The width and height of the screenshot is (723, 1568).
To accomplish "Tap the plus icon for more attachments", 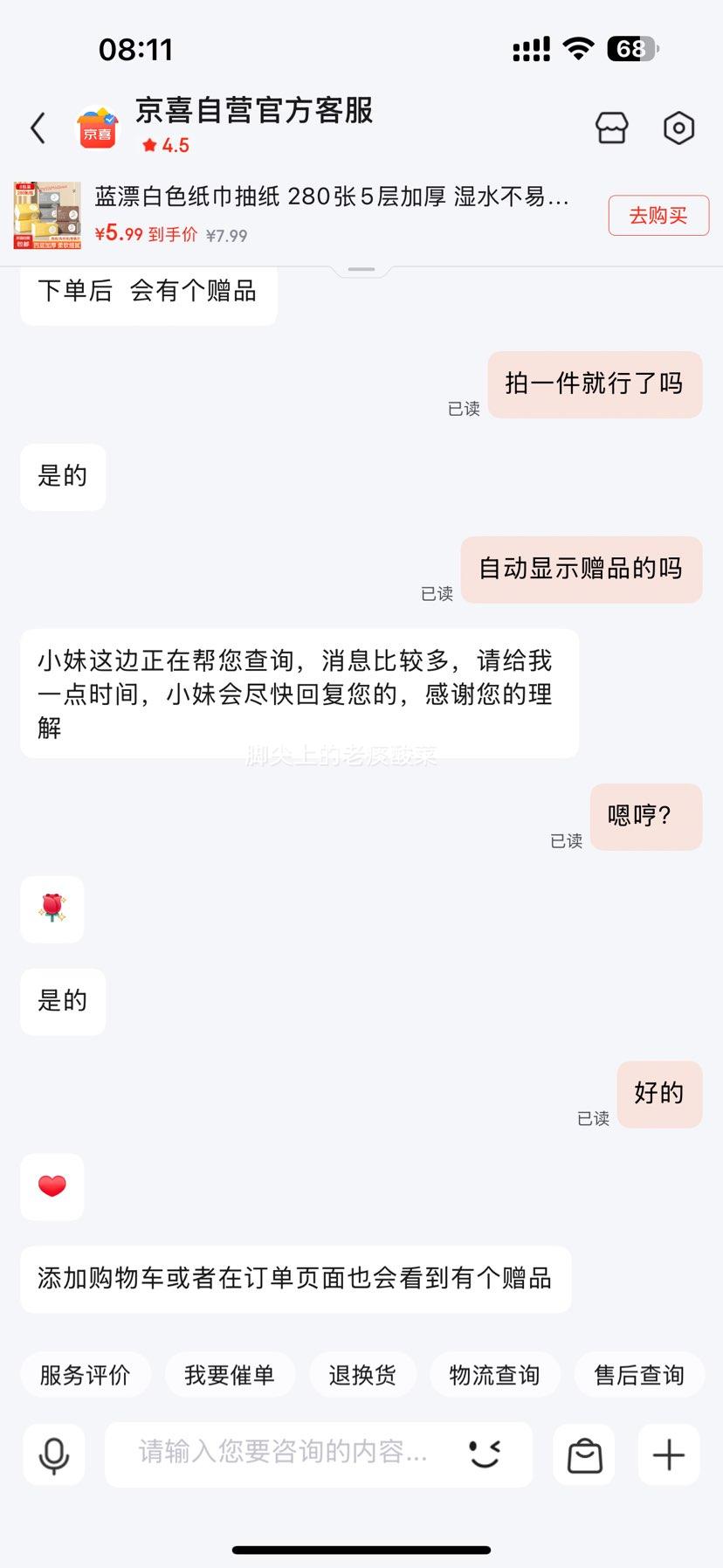I will click(668, 1454).
